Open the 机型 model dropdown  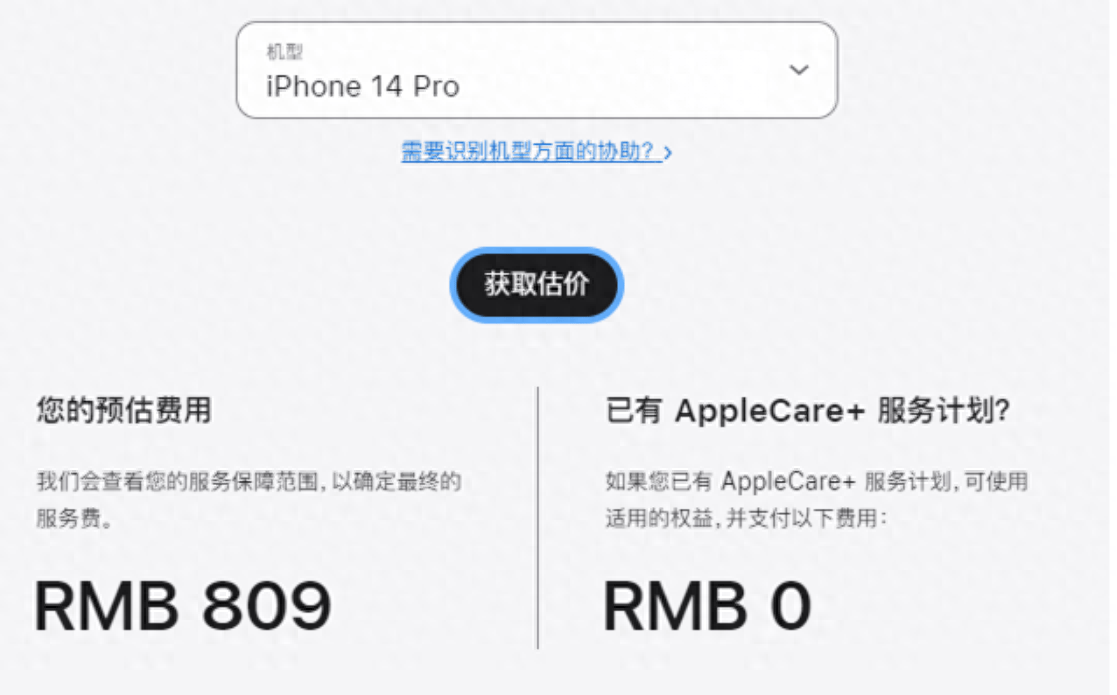tap(536, 71)
